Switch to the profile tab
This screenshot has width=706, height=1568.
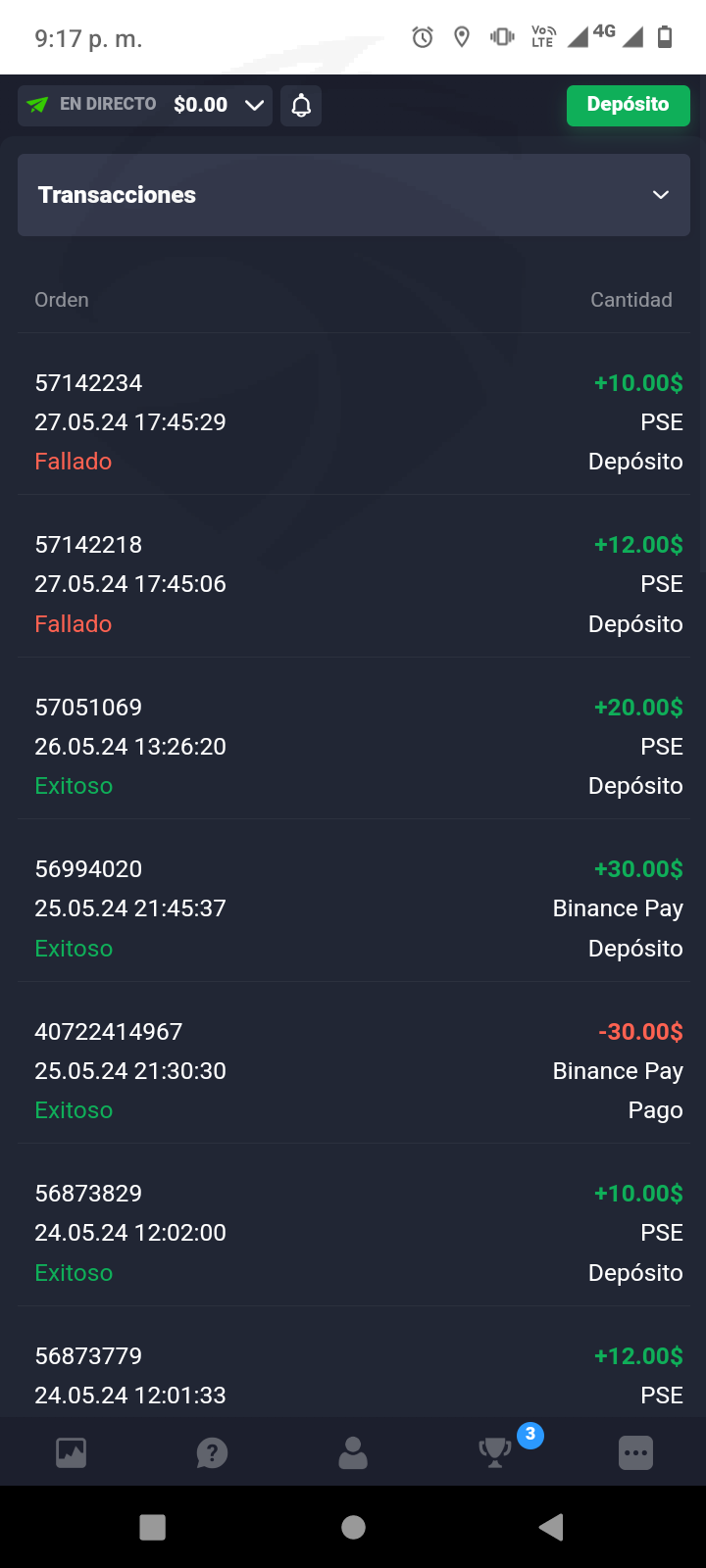click(x=353, y=1452)
